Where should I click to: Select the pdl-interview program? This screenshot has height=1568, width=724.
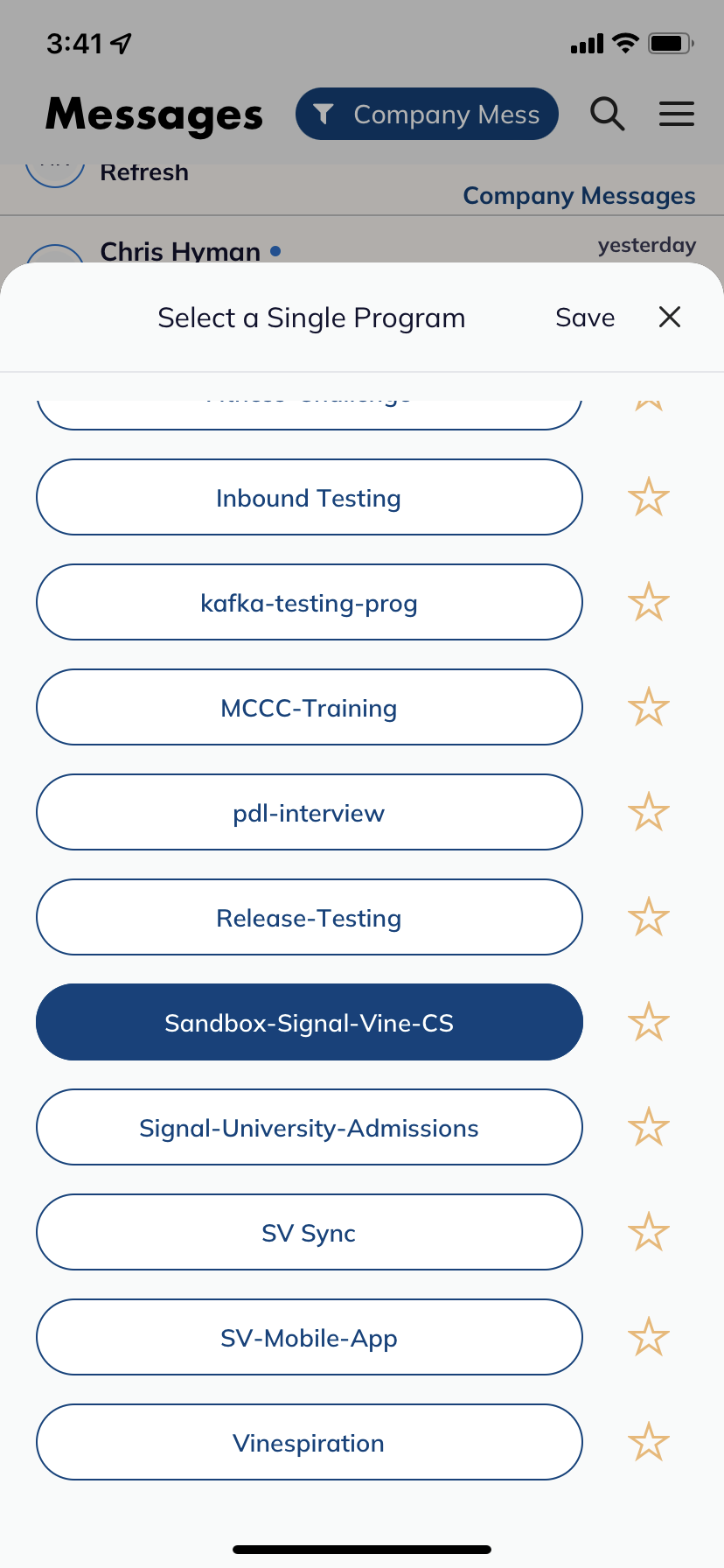(309, 813)
